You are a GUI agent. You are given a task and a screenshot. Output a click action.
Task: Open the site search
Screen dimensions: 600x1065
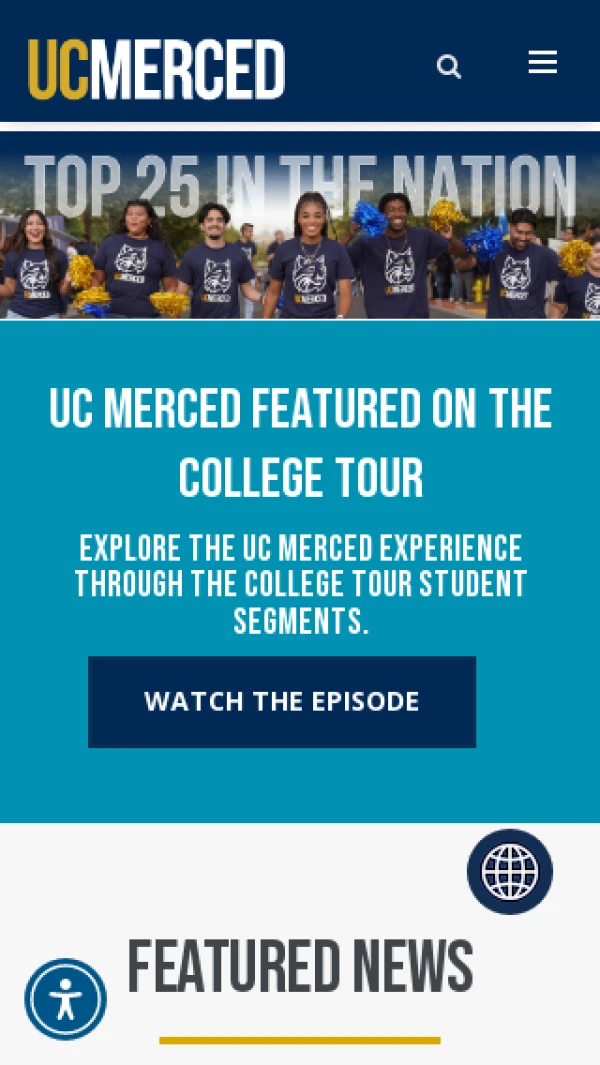click(449, 67)
